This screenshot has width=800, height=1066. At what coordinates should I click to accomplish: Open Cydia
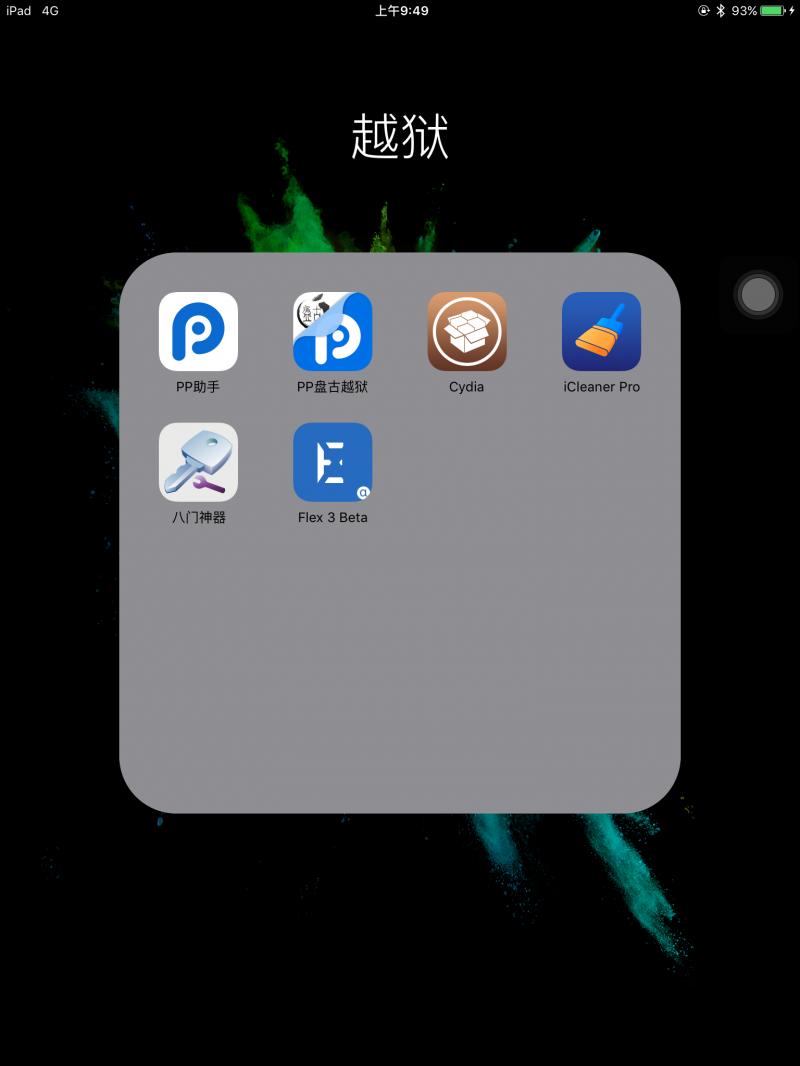(467, 332)
